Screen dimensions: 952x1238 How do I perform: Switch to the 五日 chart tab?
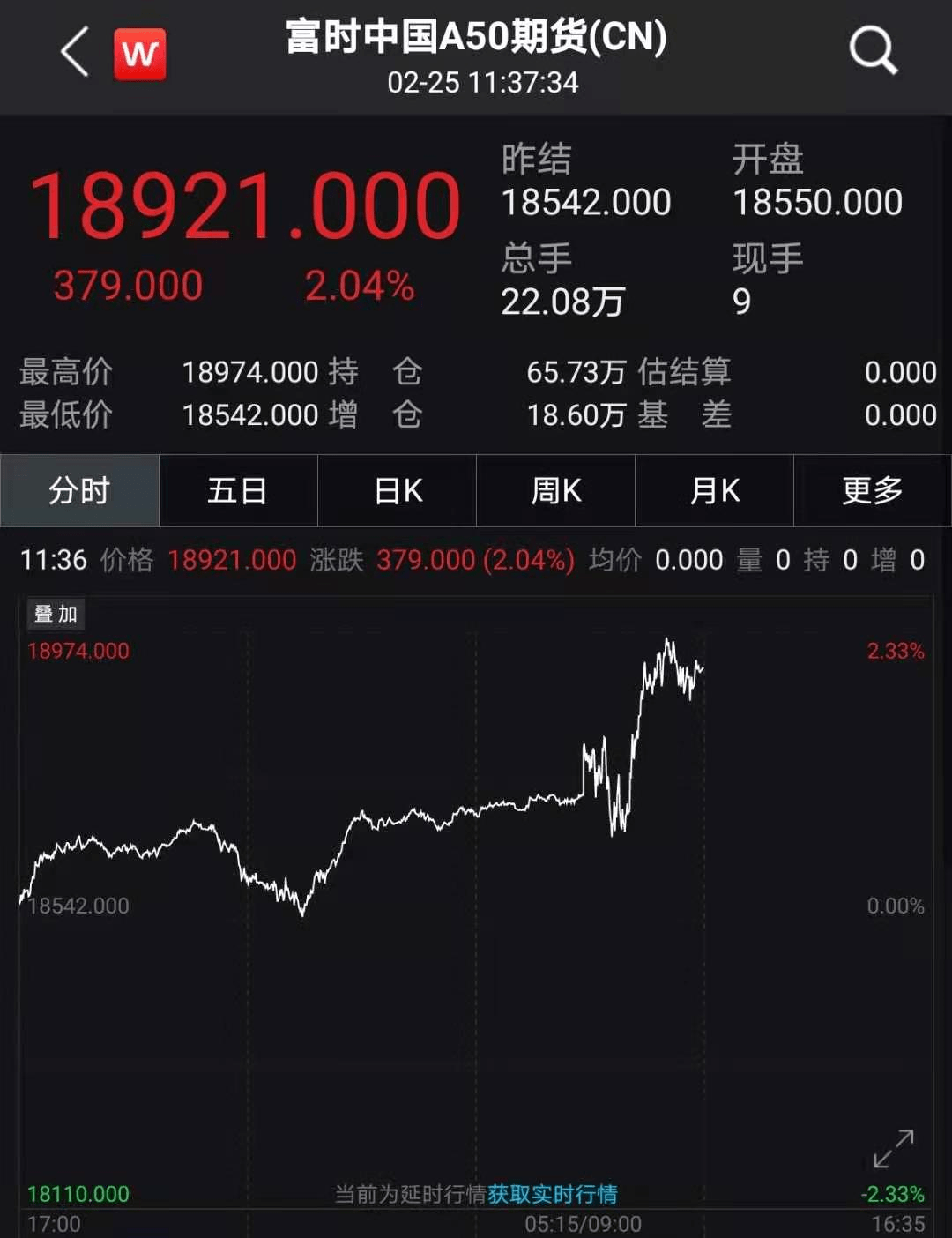click(238, 490)
